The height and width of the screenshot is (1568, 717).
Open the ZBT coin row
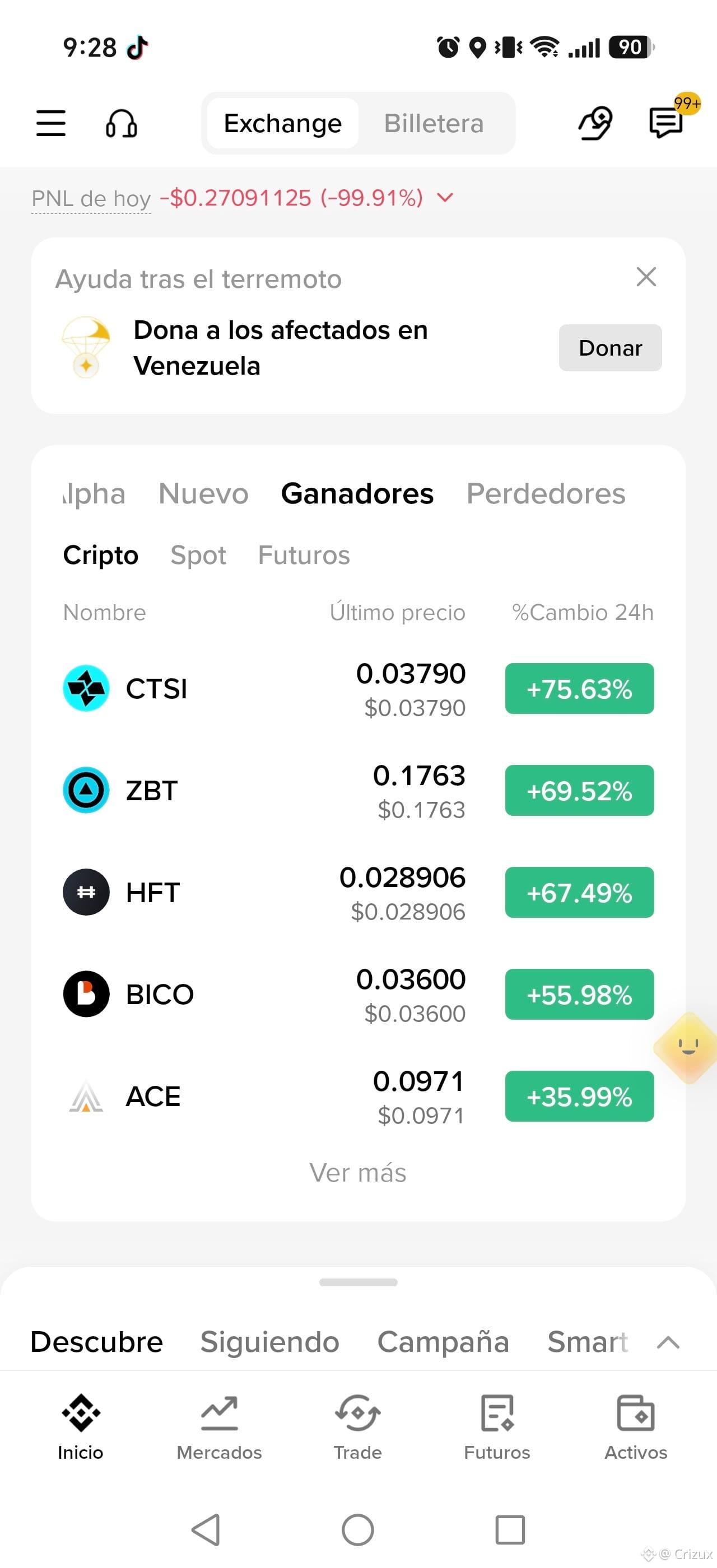358,791
